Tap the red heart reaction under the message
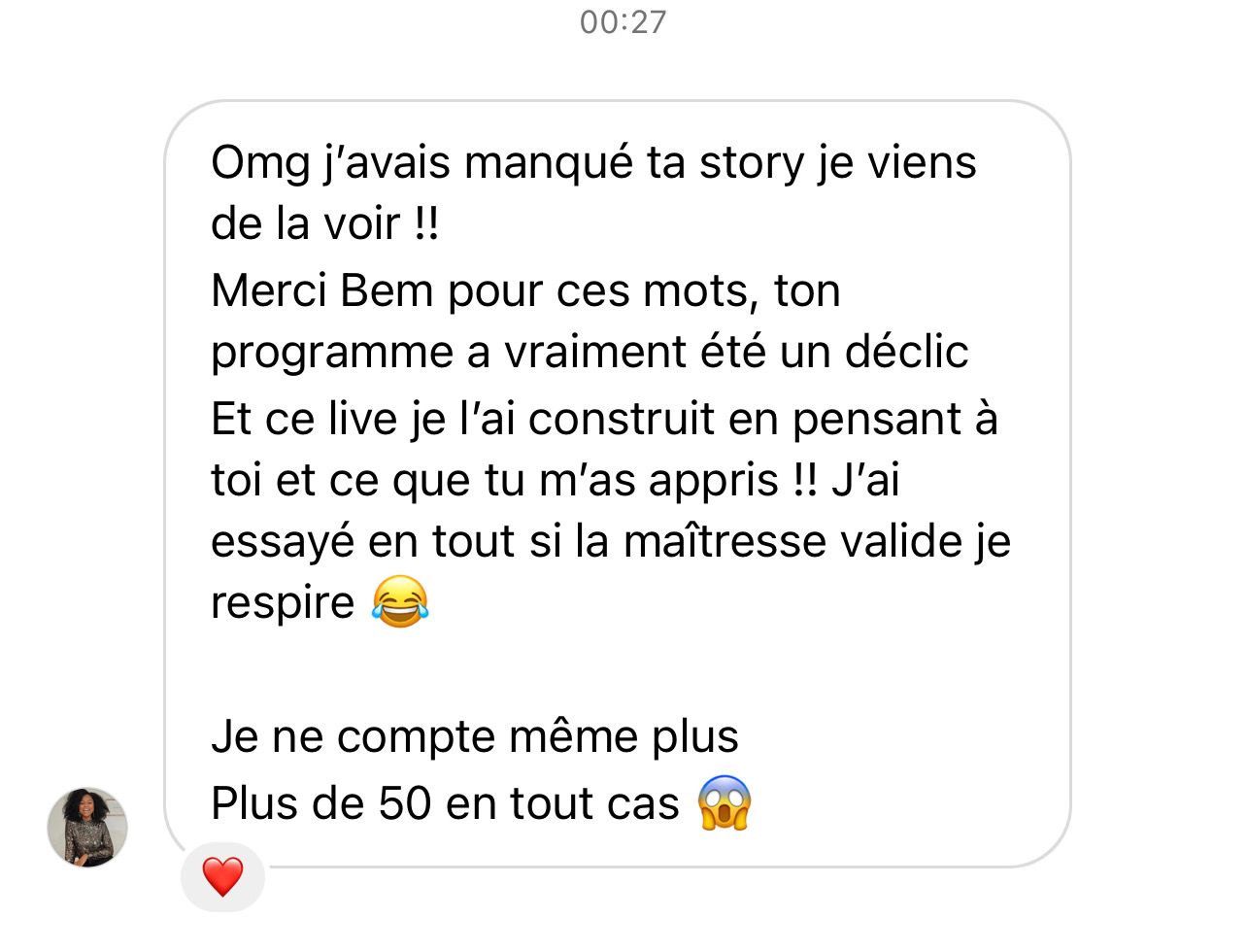 [222, 877]
